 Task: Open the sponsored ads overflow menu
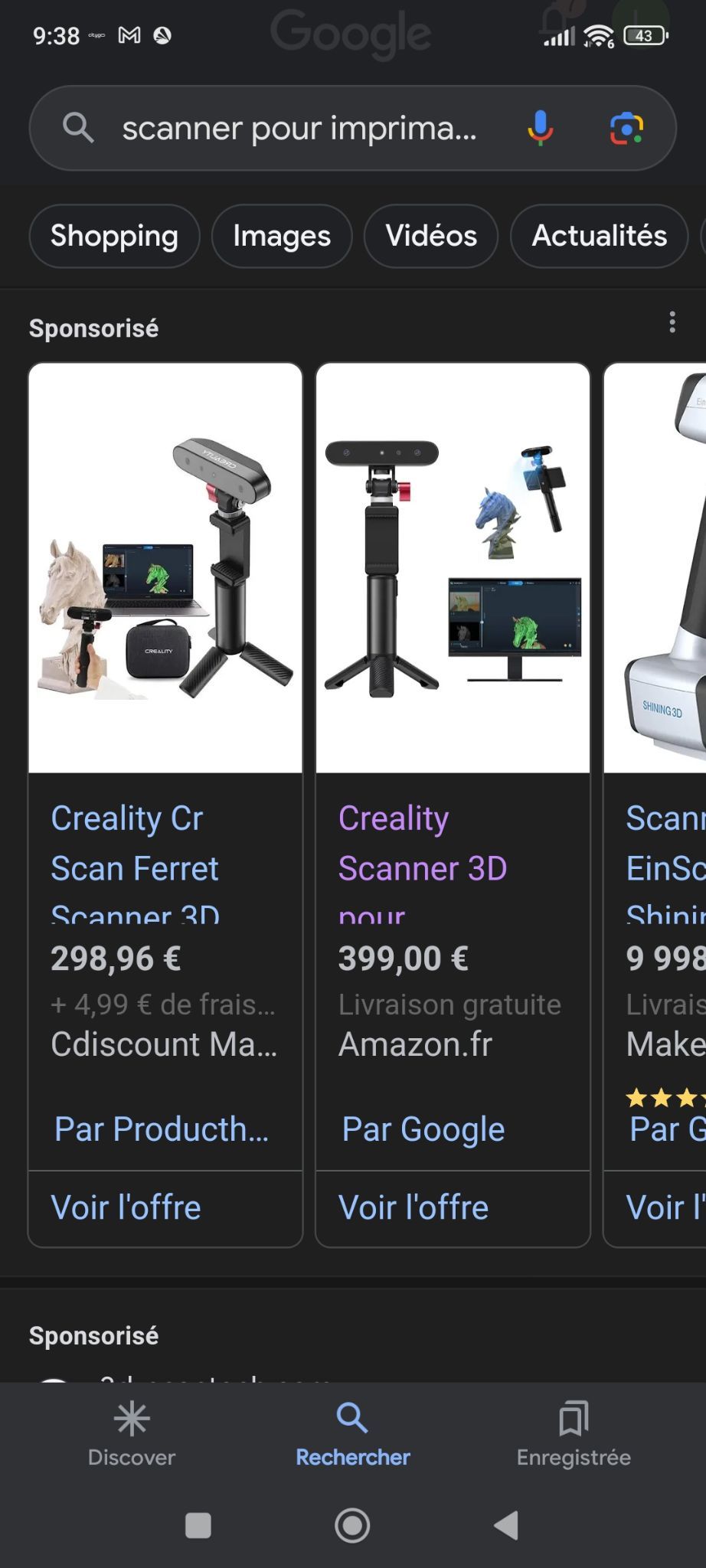[x=672, y=322]
